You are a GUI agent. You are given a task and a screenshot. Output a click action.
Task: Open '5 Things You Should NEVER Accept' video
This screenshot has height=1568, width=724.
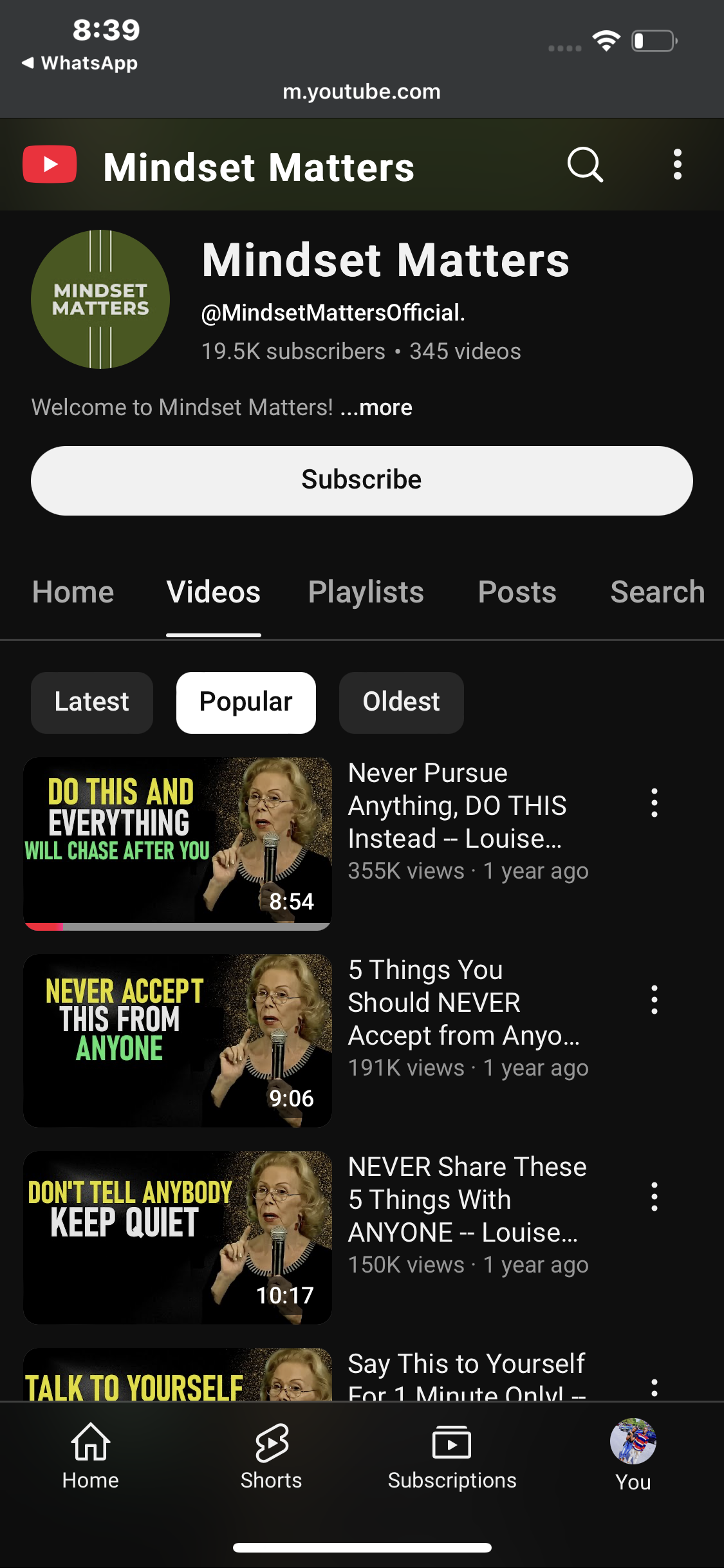[x=178, y=1040]
